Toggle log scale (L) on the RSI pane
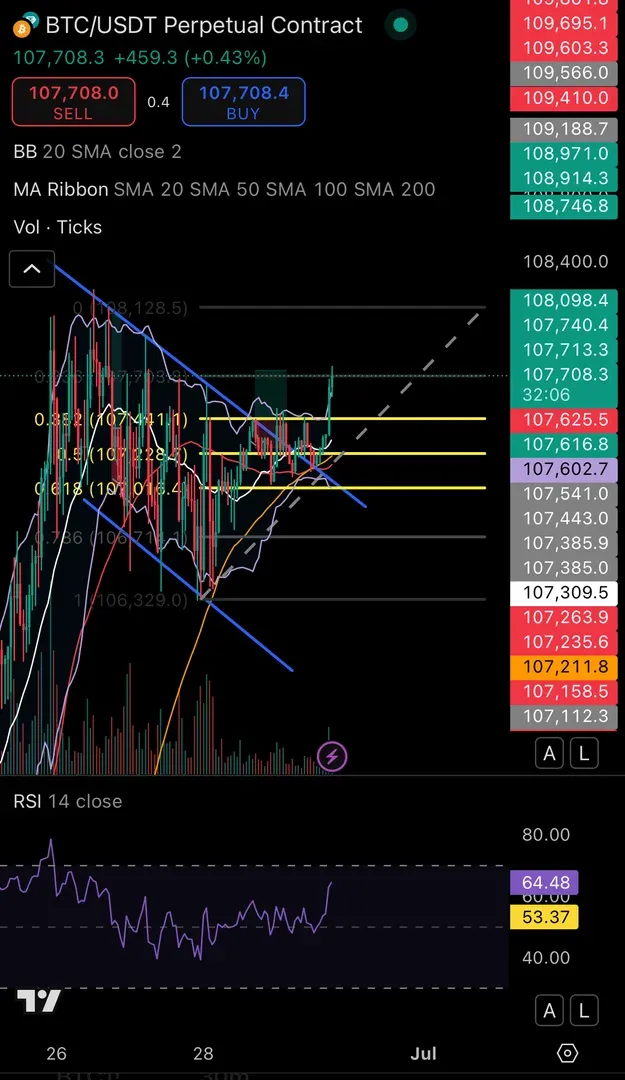This screenshot has height=1080, width=625. coord(584,1011)
